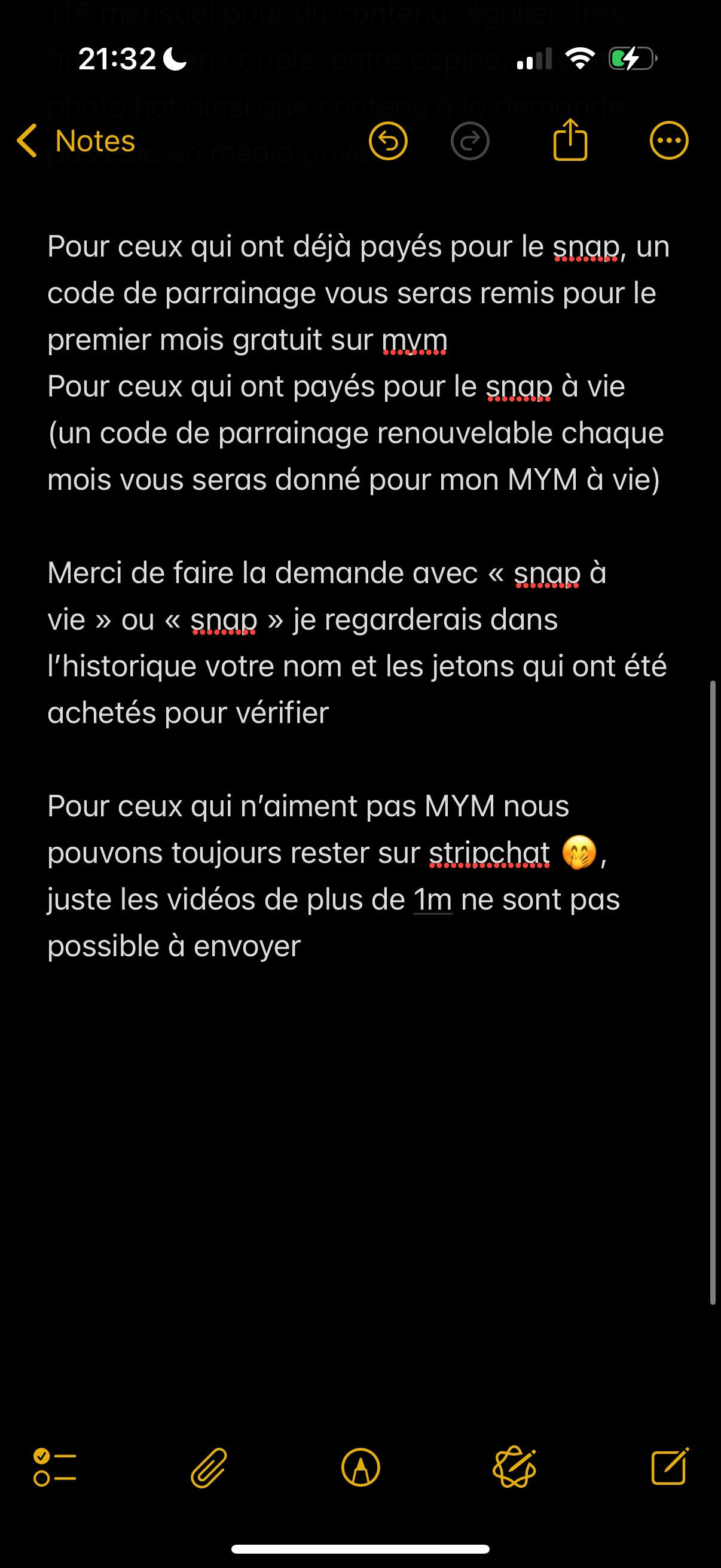
Task: Open the more options menu
Action: pos(668,141)
